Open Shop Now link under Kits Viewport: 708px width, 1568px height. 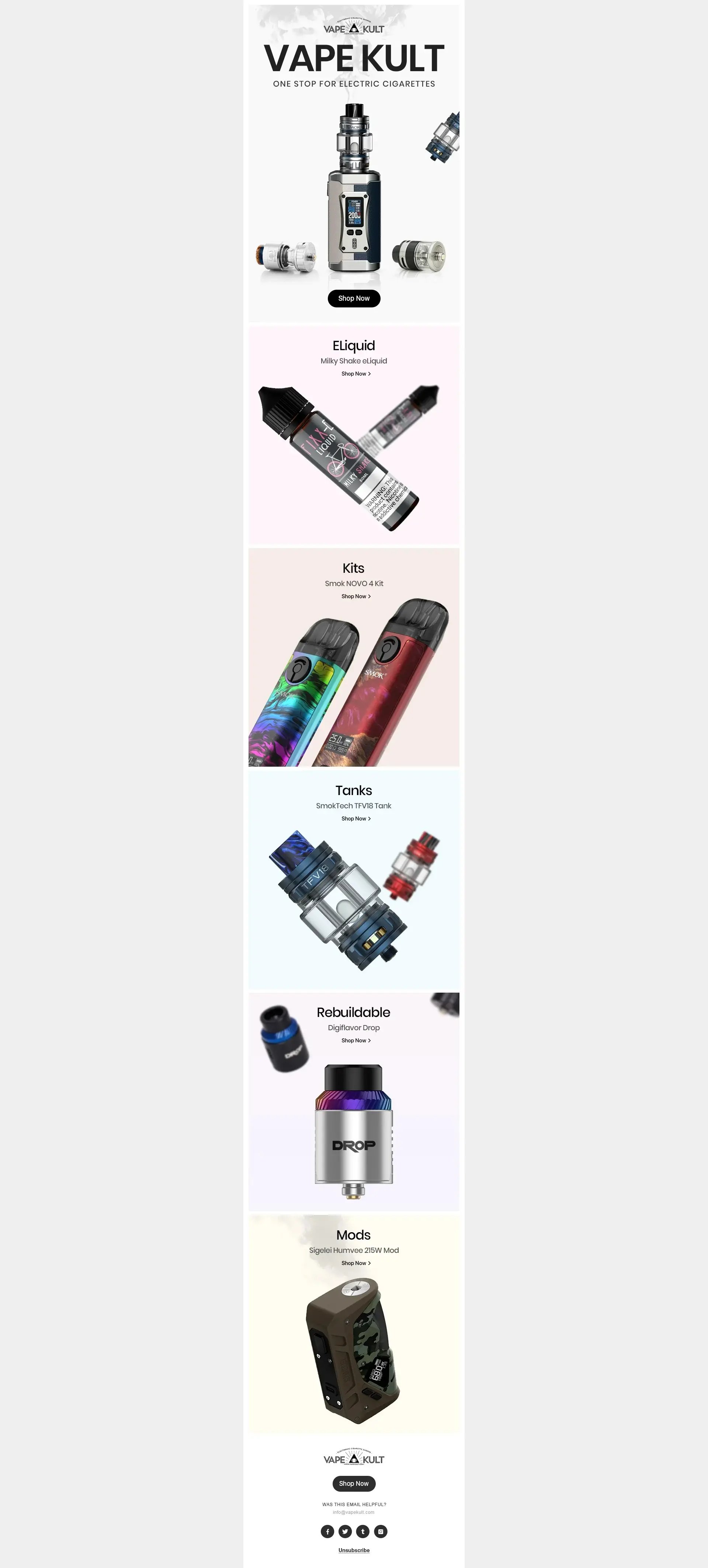(x=355, y=596)
